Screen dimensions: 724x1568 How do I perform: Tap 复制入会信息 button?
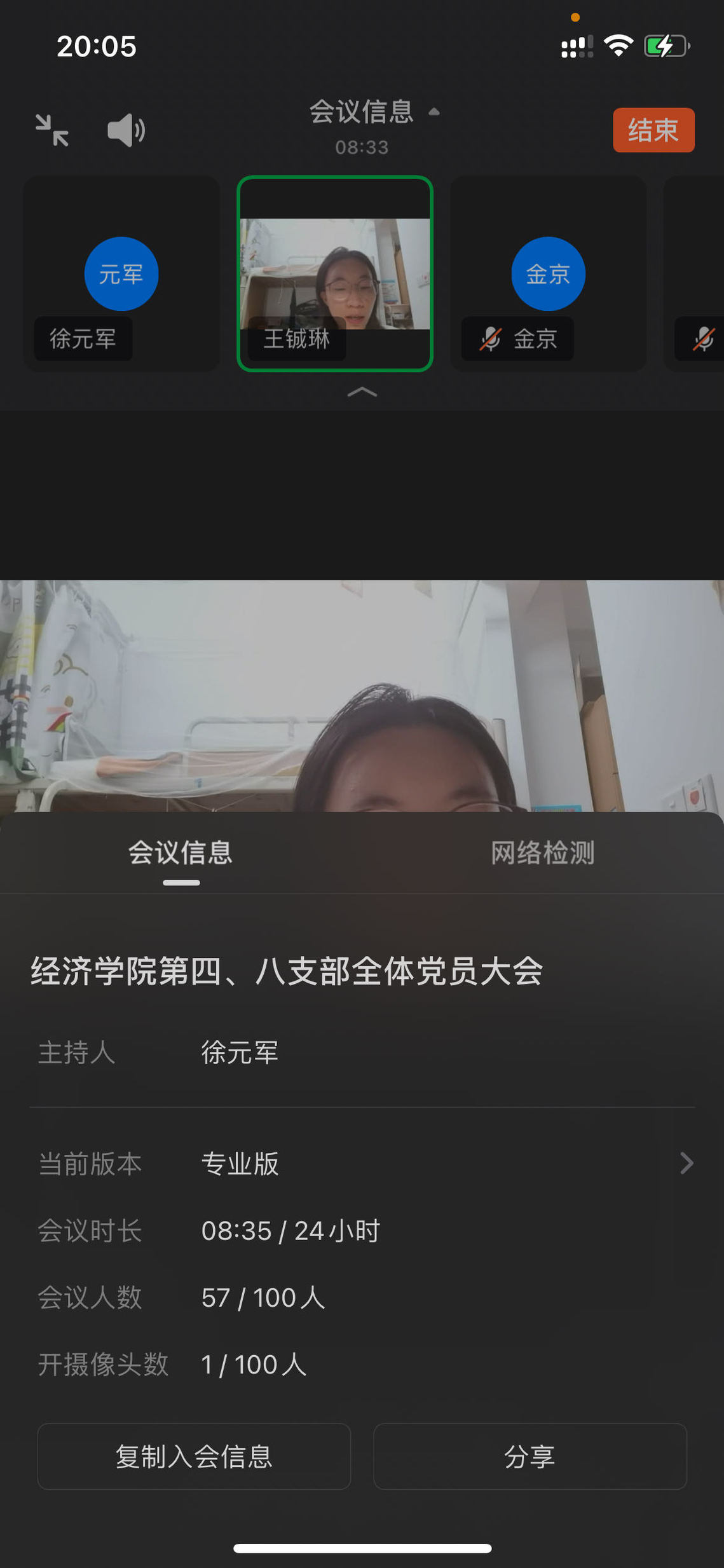point(194,1456)
